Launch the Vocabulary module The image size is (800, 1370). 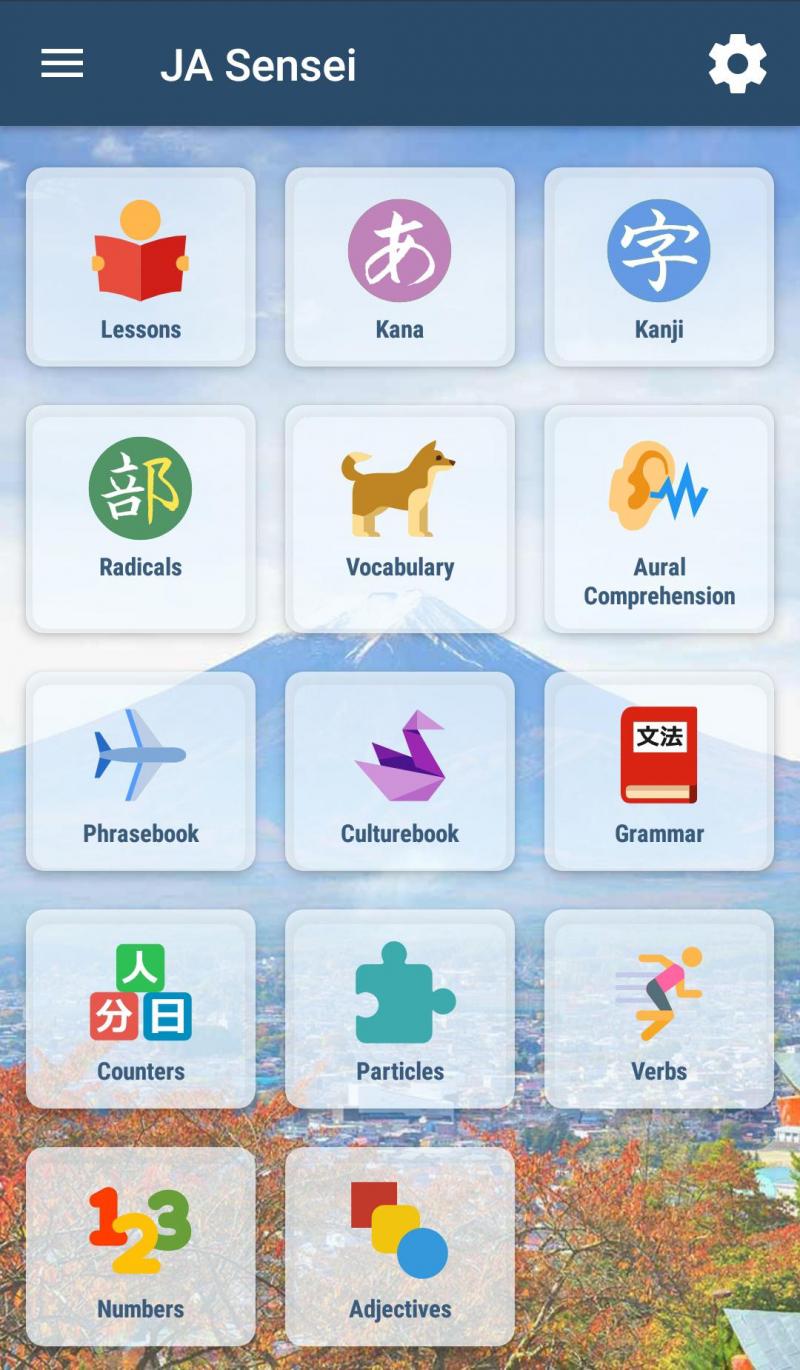click(399, 518)
